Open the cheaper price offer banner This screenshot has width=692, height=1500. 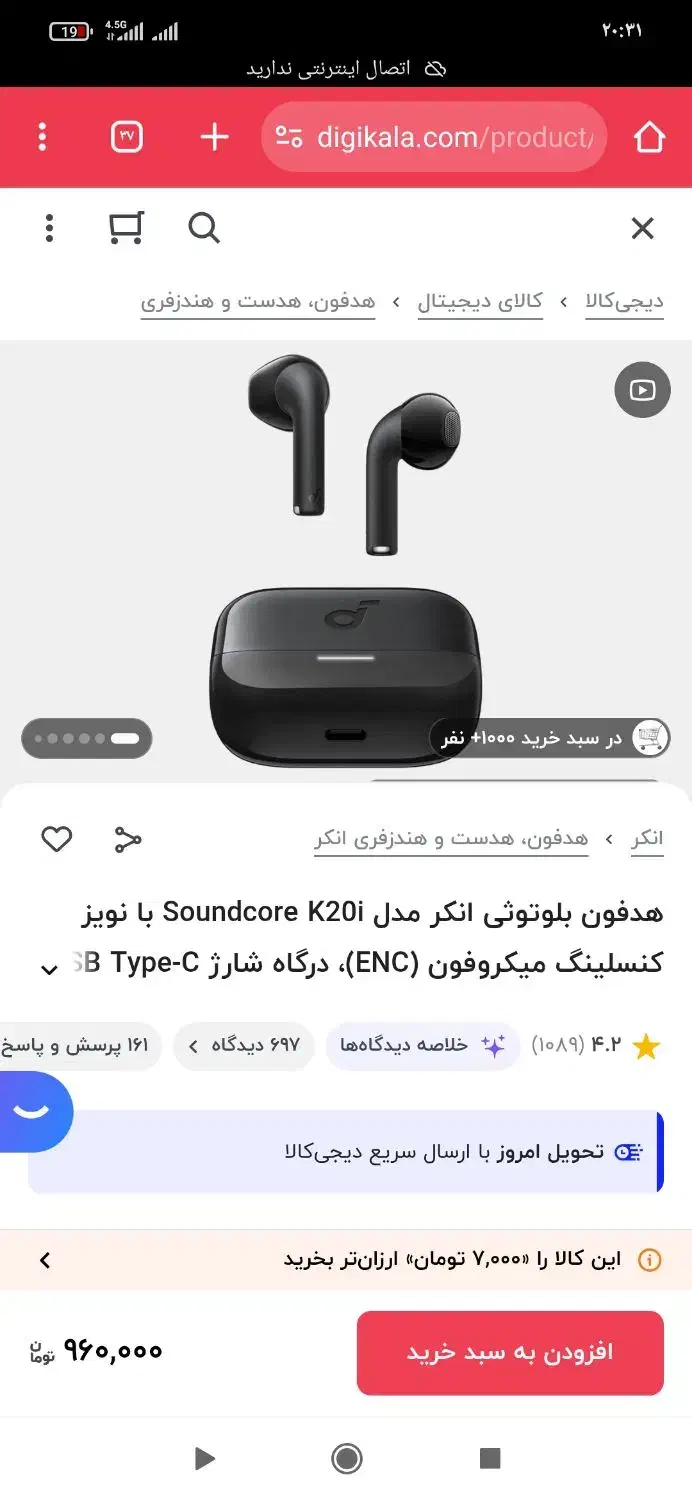pos(346,1260)
